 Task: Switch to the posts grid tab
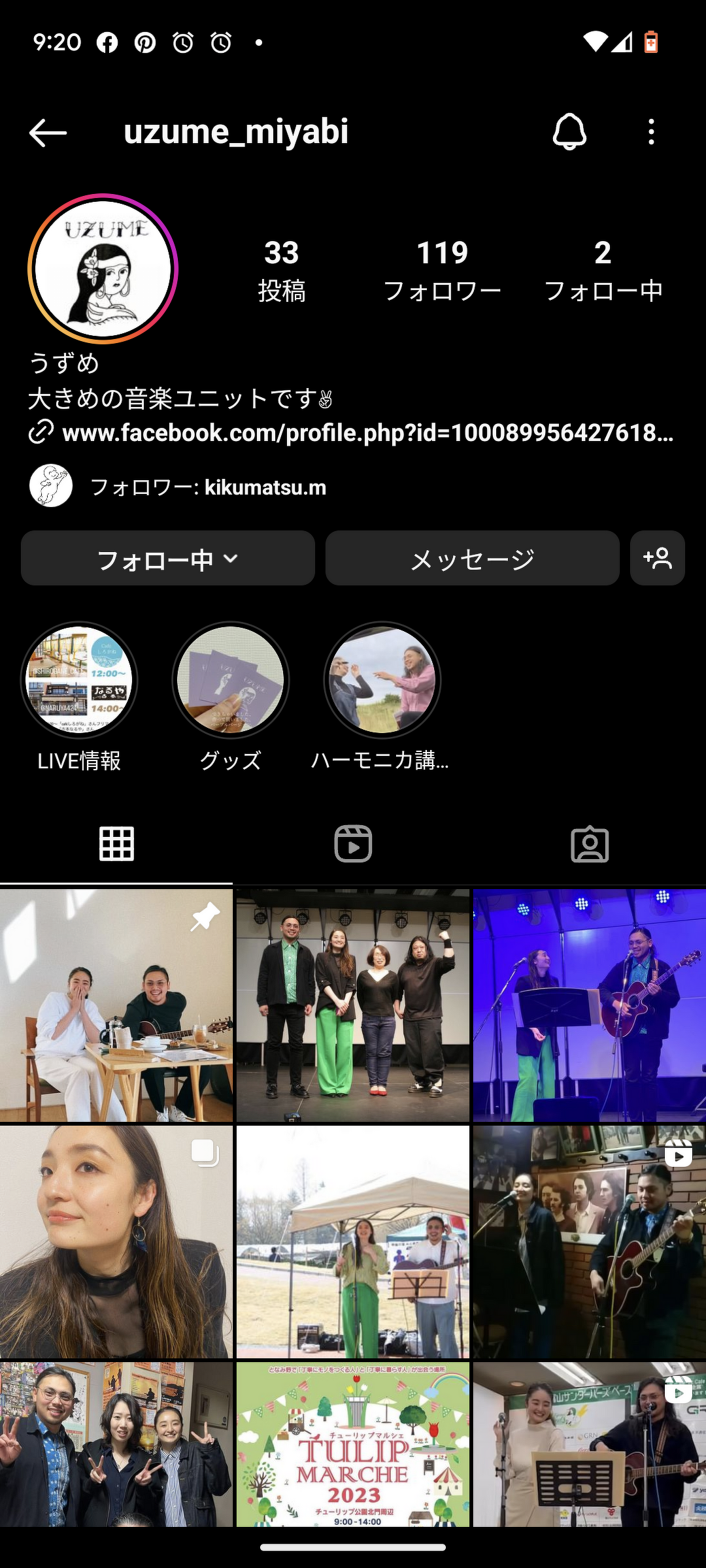click(116, 843)
